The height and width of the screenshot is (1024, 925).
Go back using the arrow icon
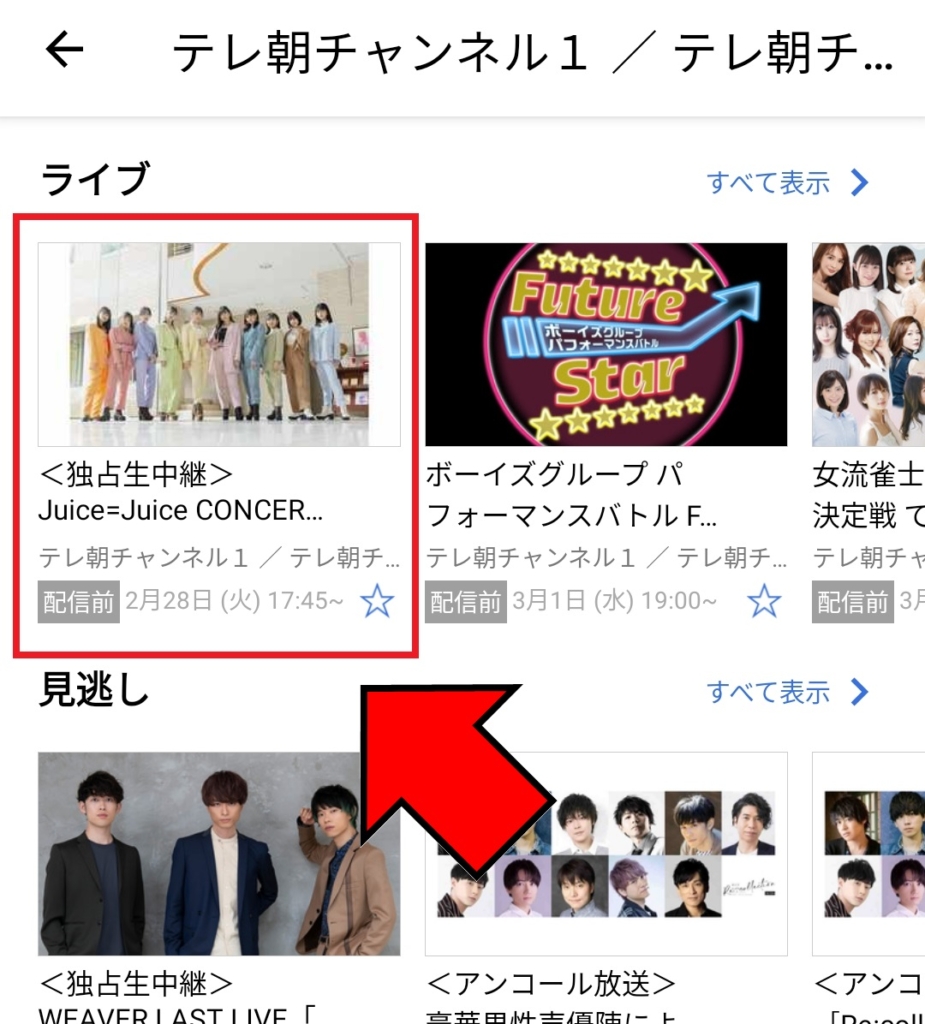click(65, 51)
